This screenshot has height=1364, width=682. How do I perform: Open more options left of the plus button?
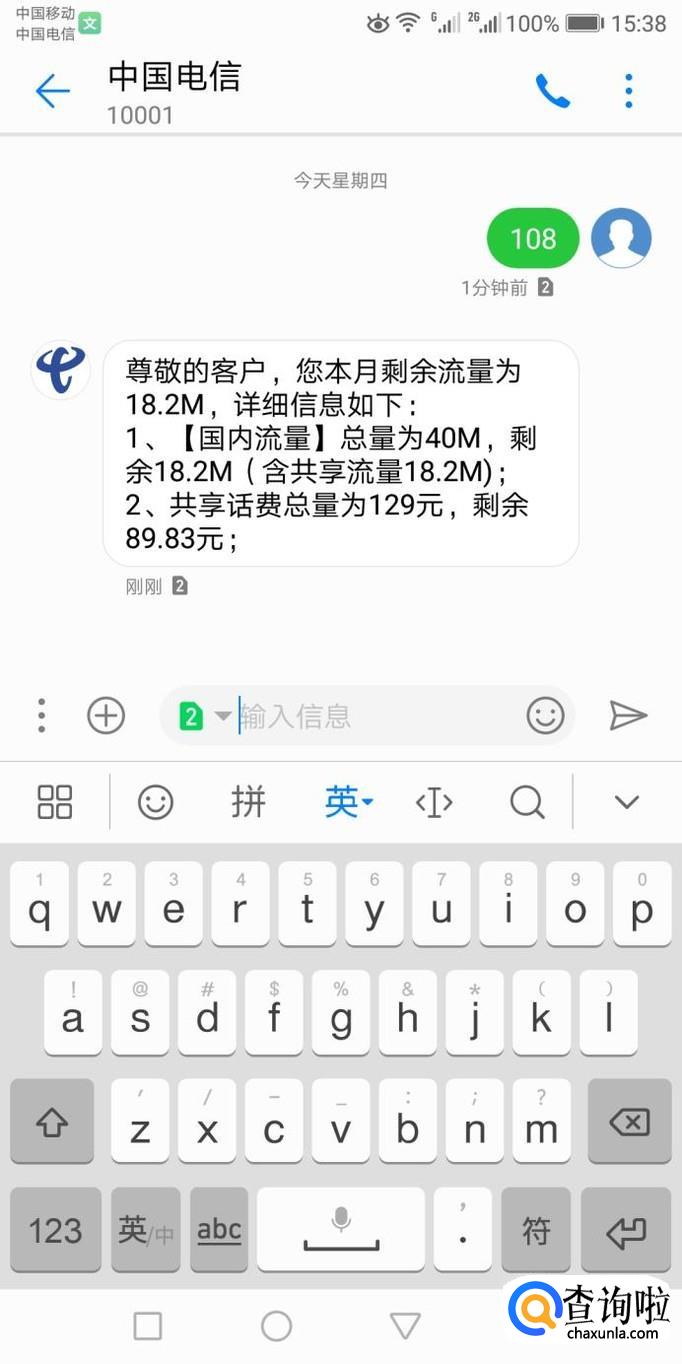41,716
